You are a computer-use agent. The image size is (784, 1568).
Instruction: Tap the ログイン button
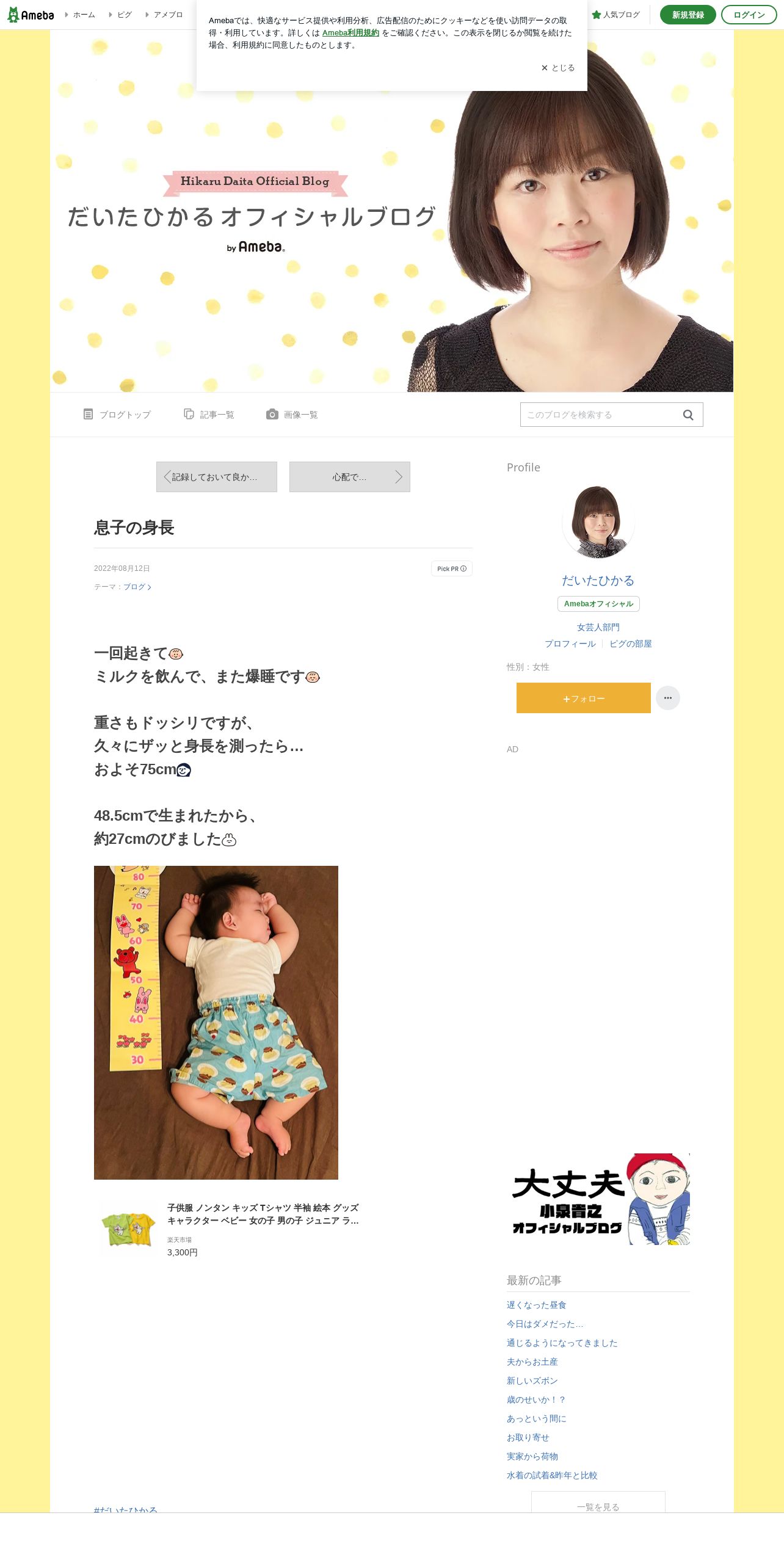click(x=749, y=15)
